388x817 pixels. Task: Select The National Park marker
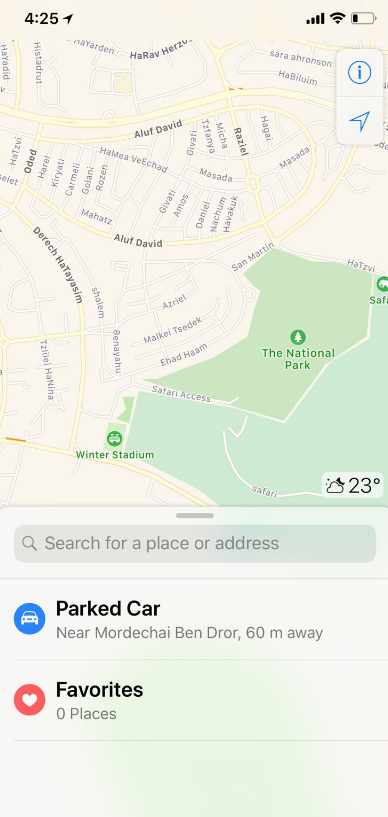click(298, 337)
